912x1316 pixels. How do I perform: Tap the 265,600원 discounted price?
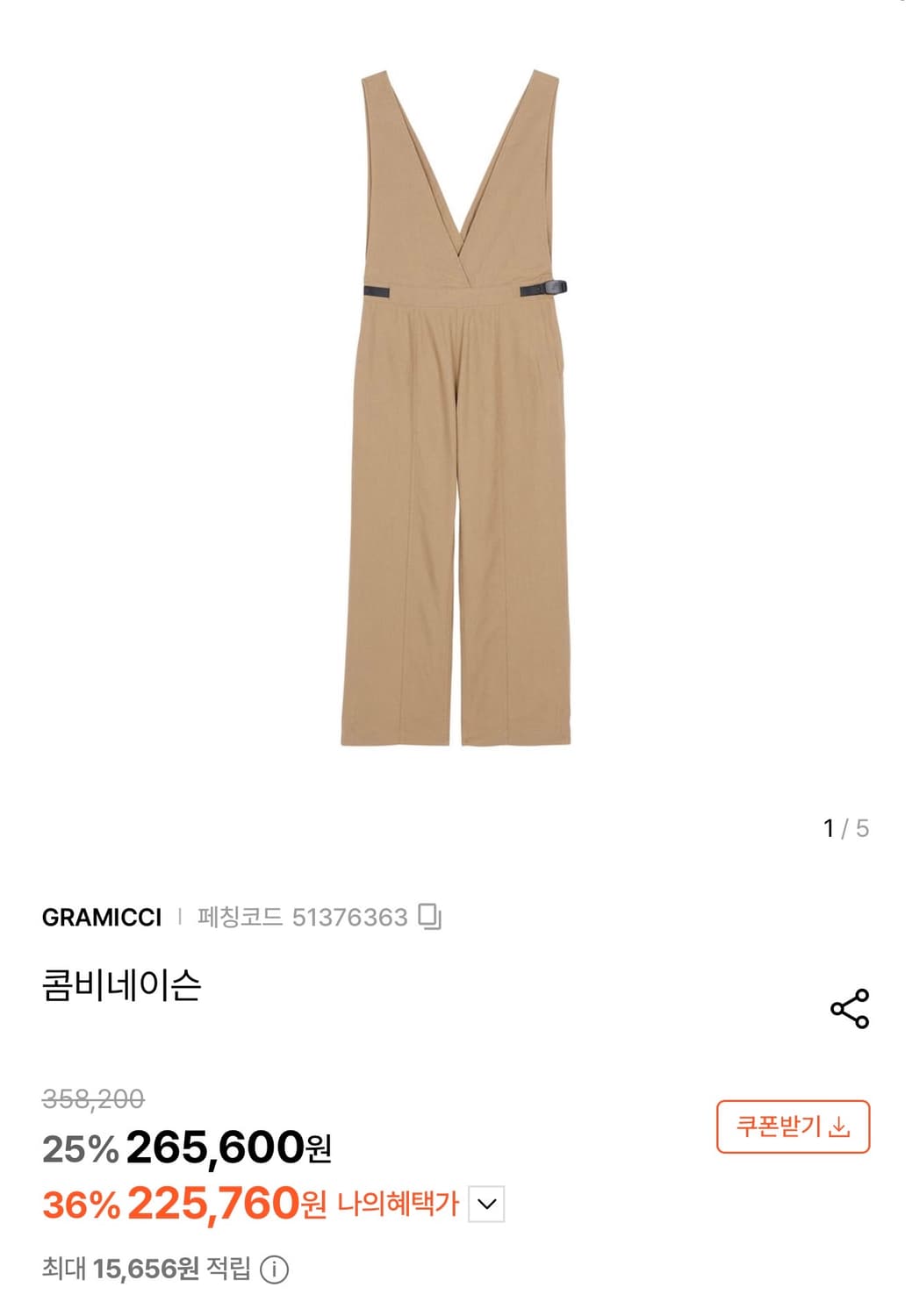click(x=216, y=1147)
